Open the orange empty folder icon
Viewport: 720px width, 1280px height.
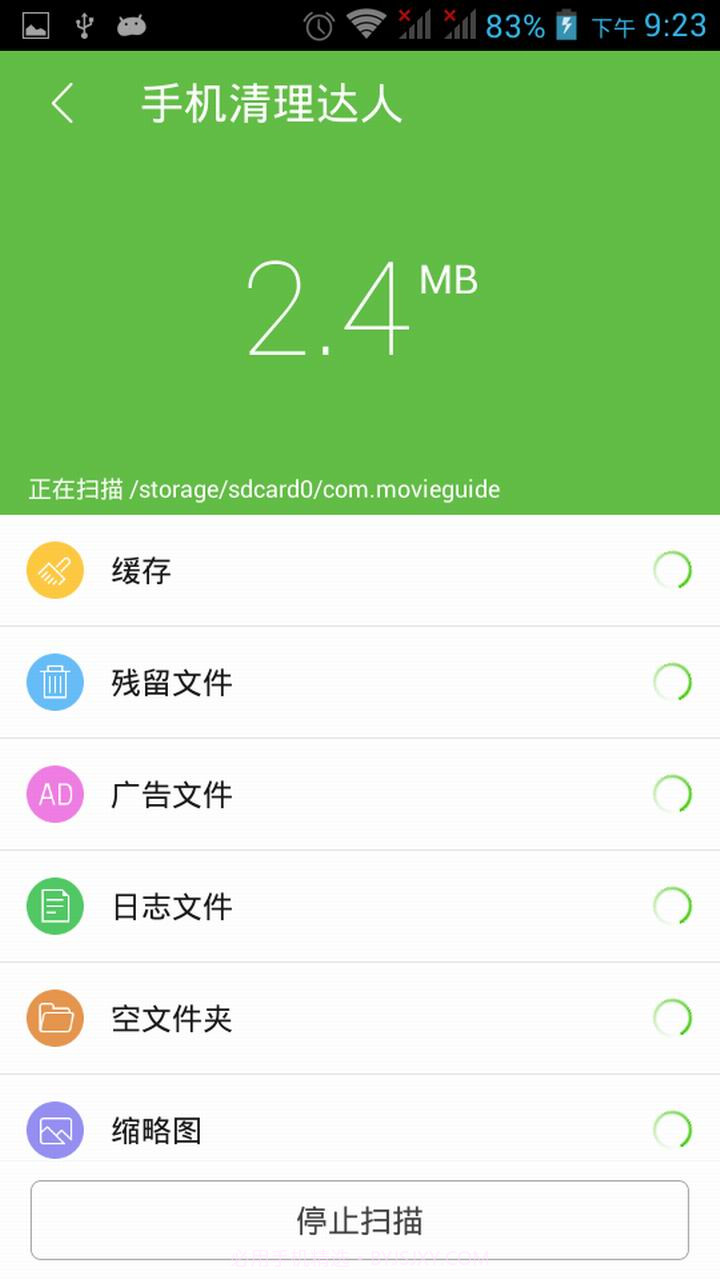coord(54,1018)
